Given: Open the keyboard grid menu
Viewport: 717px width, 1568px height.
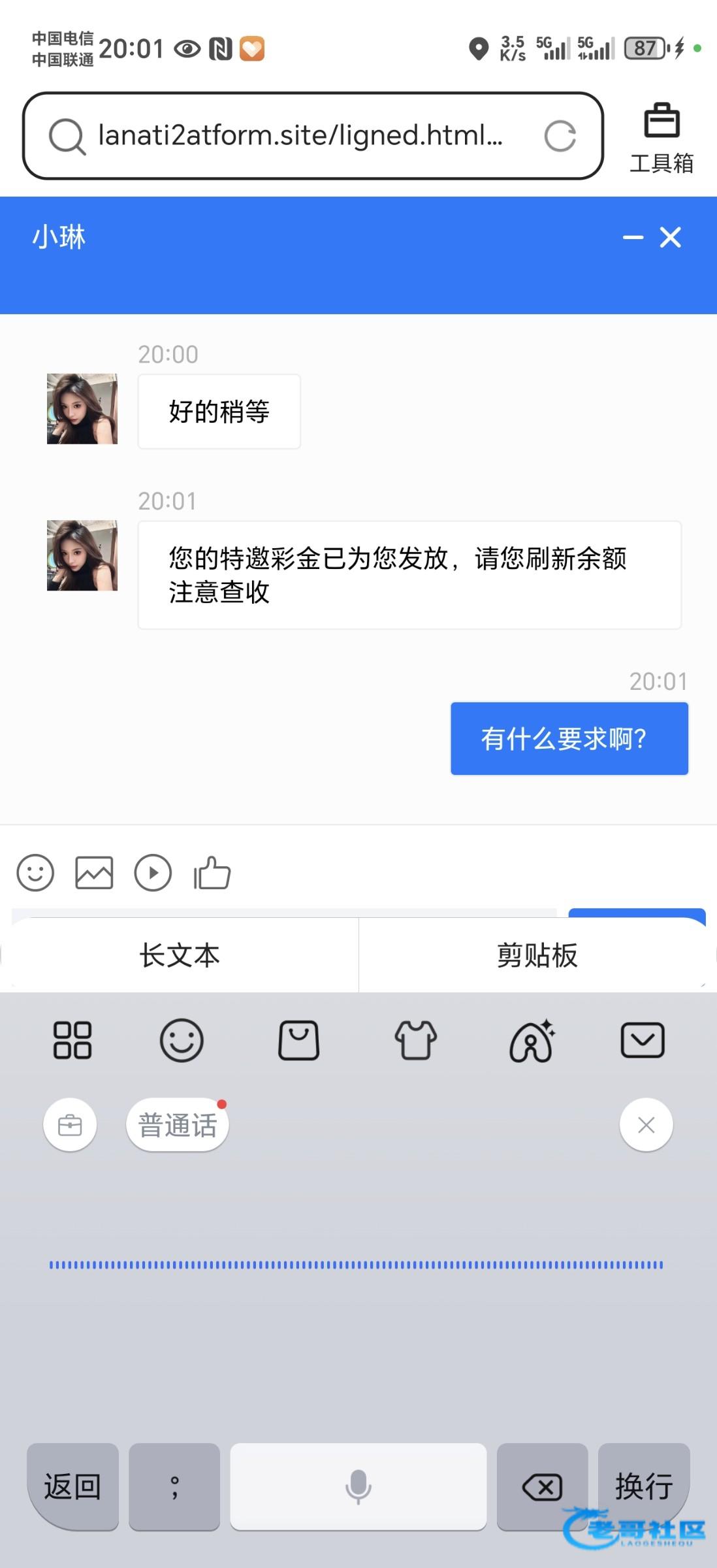Looking at the screenshot, I should click(72, 1040).
